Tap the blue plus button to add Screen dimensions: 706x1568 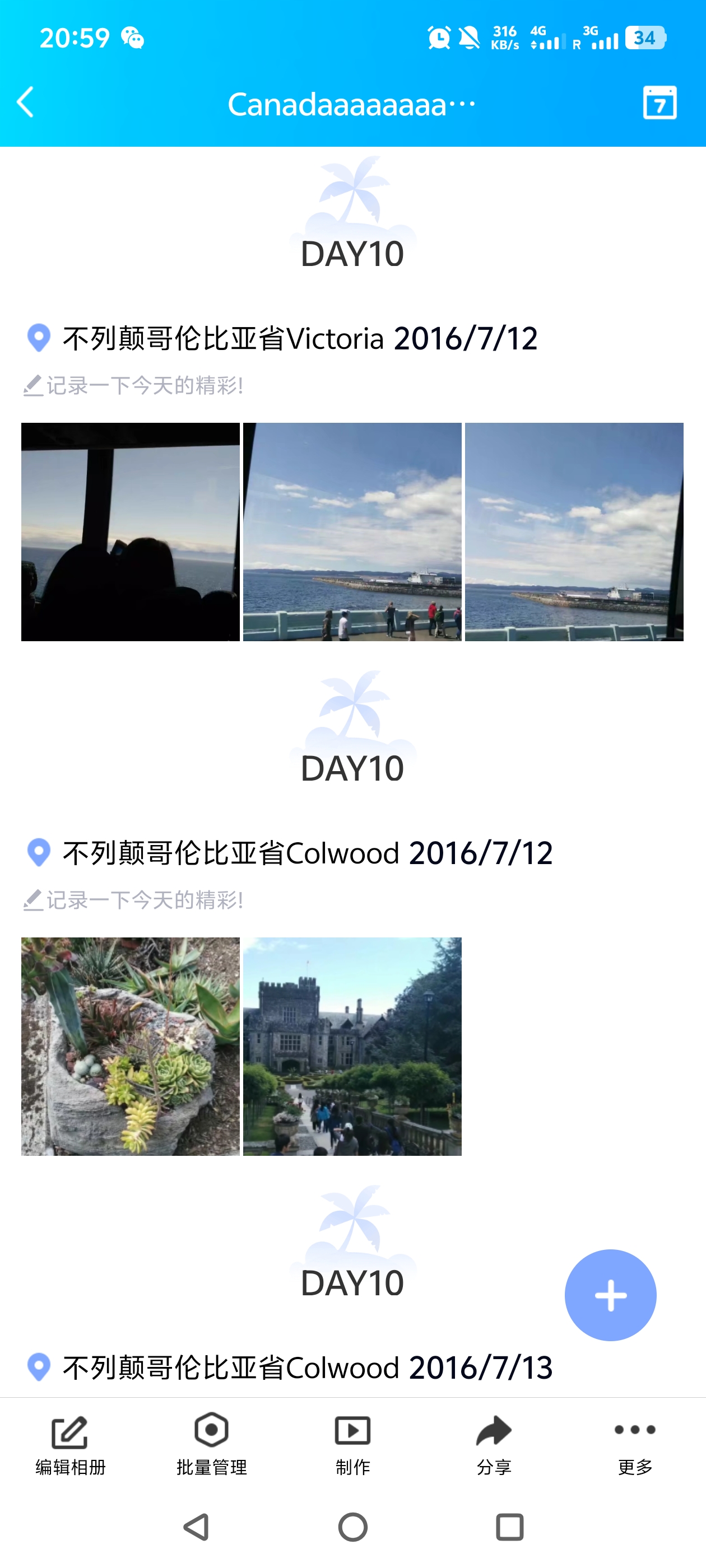(610, 1295)
